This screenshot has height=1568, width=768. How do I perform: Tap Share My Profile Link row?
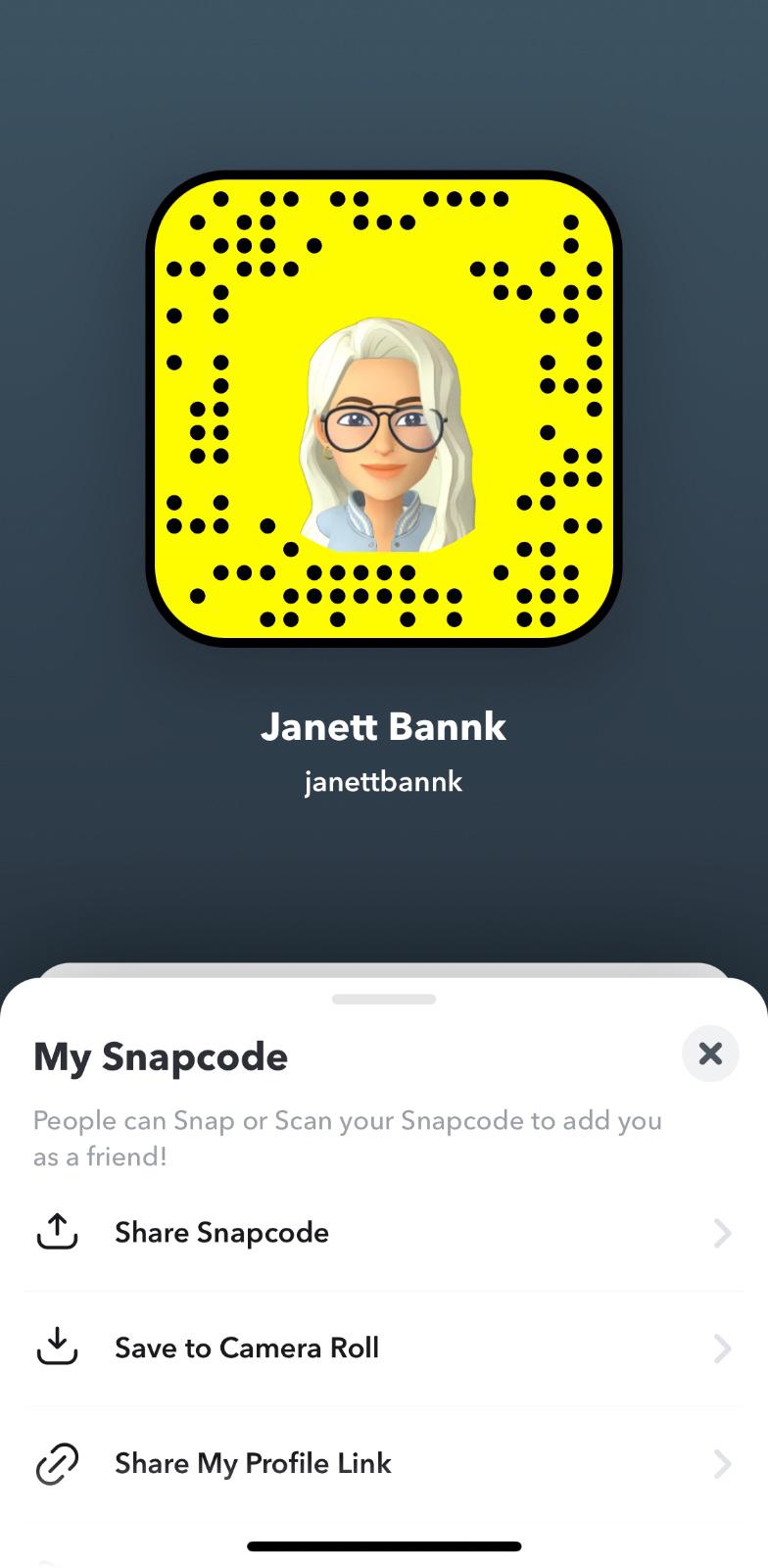(382, 1463)
